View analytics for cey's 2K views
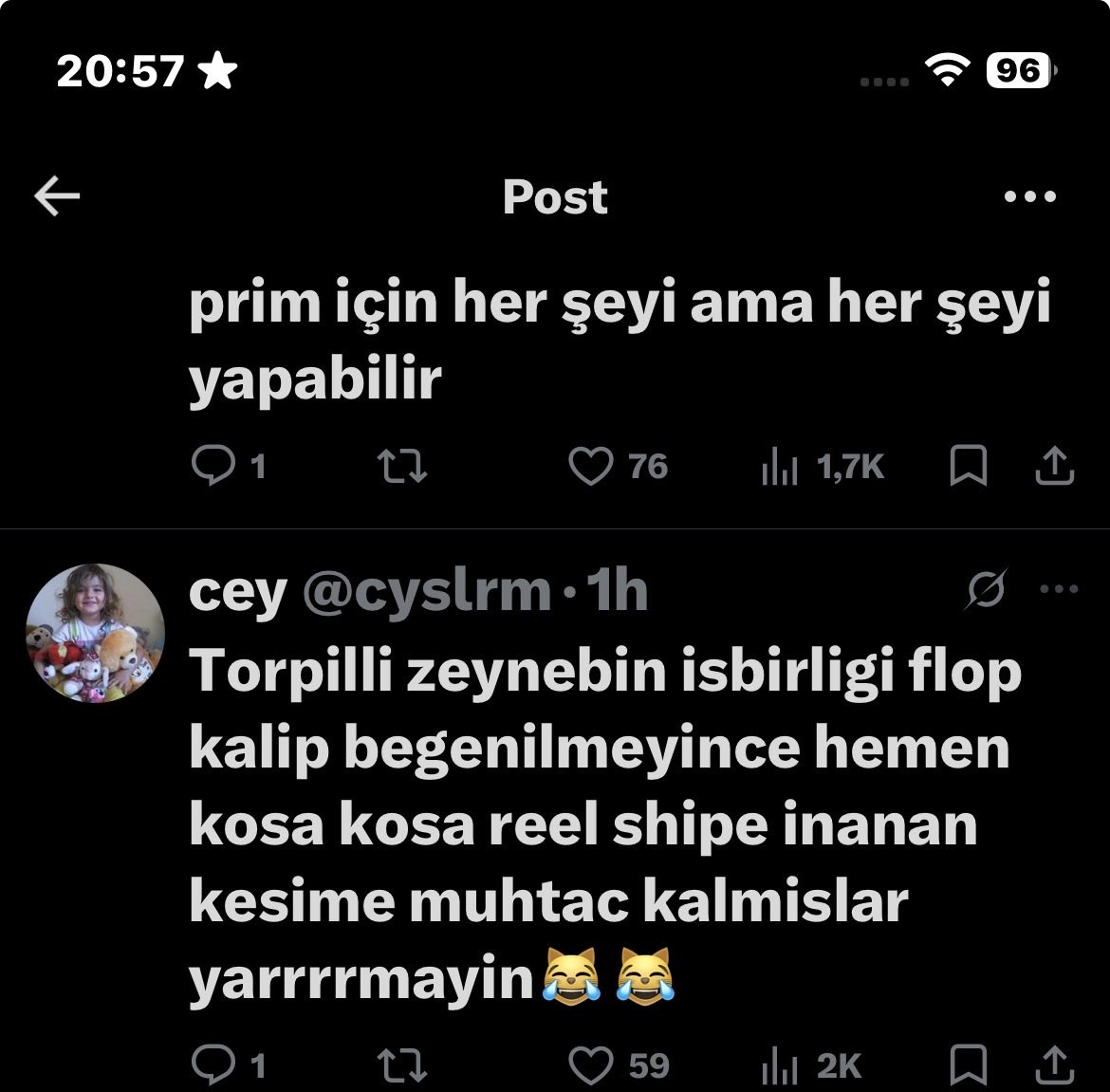The image size is (1110, 1092). (780, 1064)
